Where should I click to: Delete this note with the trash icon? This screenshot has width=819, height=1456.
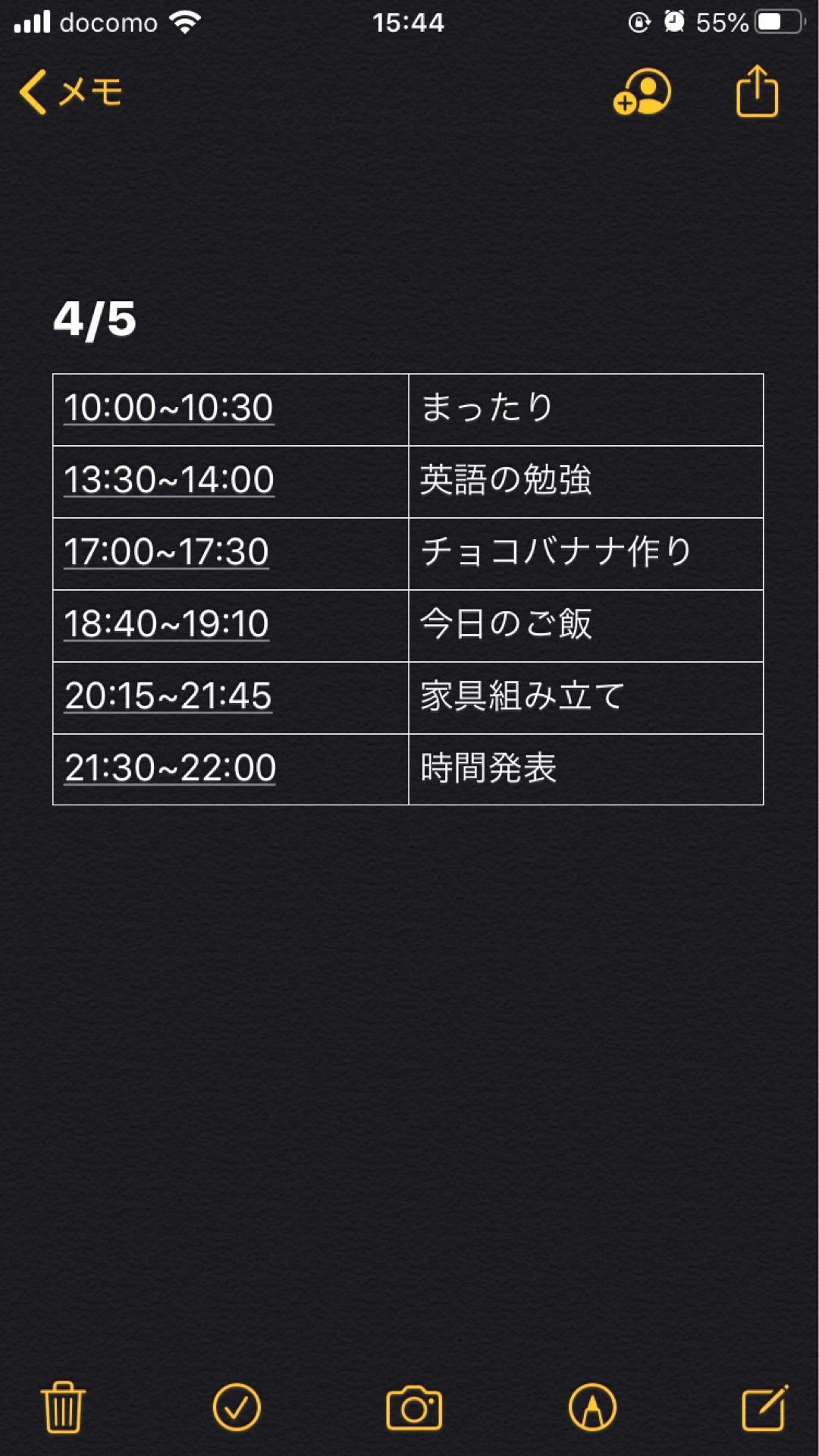[x=63, y=1407]
